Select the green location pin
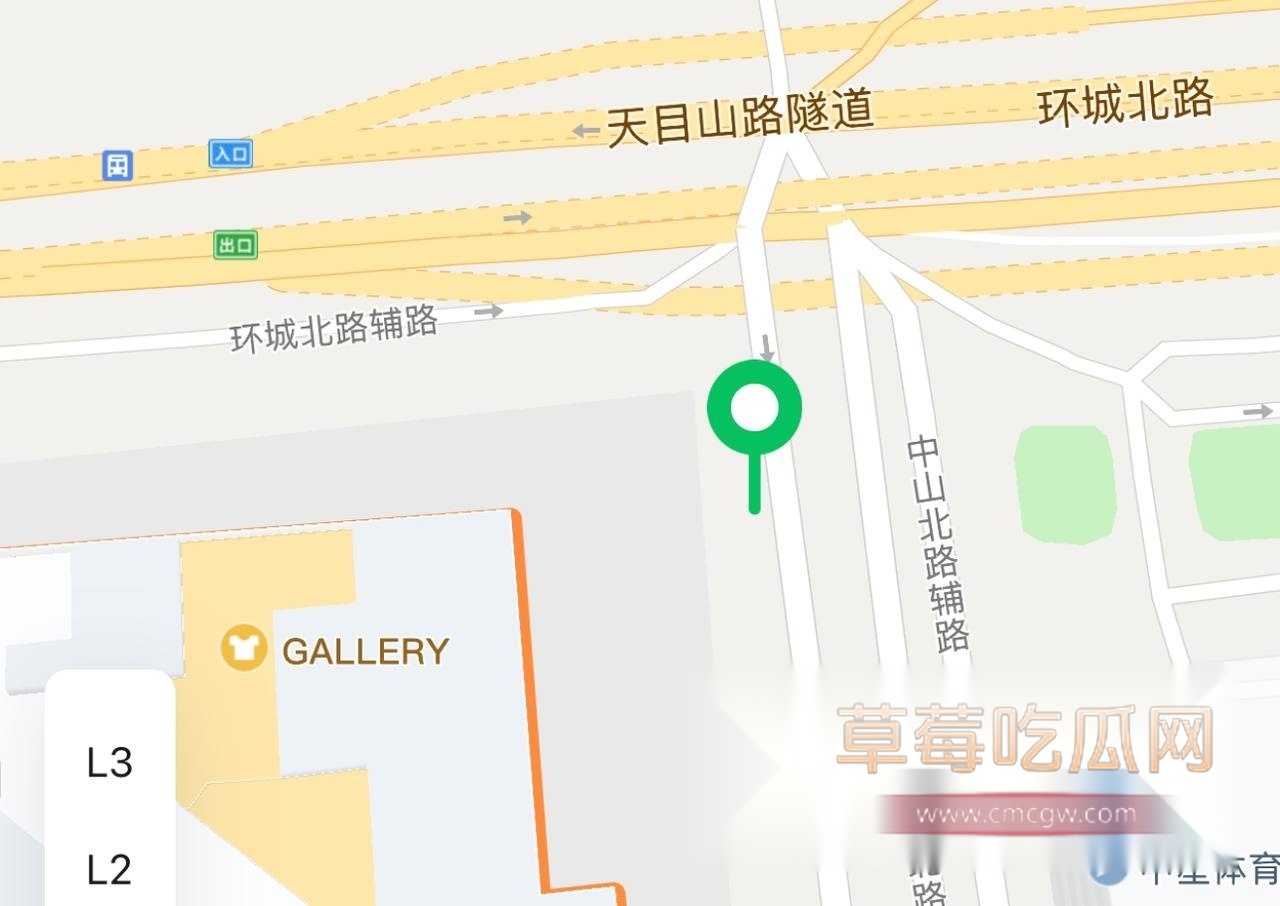The width and height of the screenshot is (1280, 906). pos(754,408)
